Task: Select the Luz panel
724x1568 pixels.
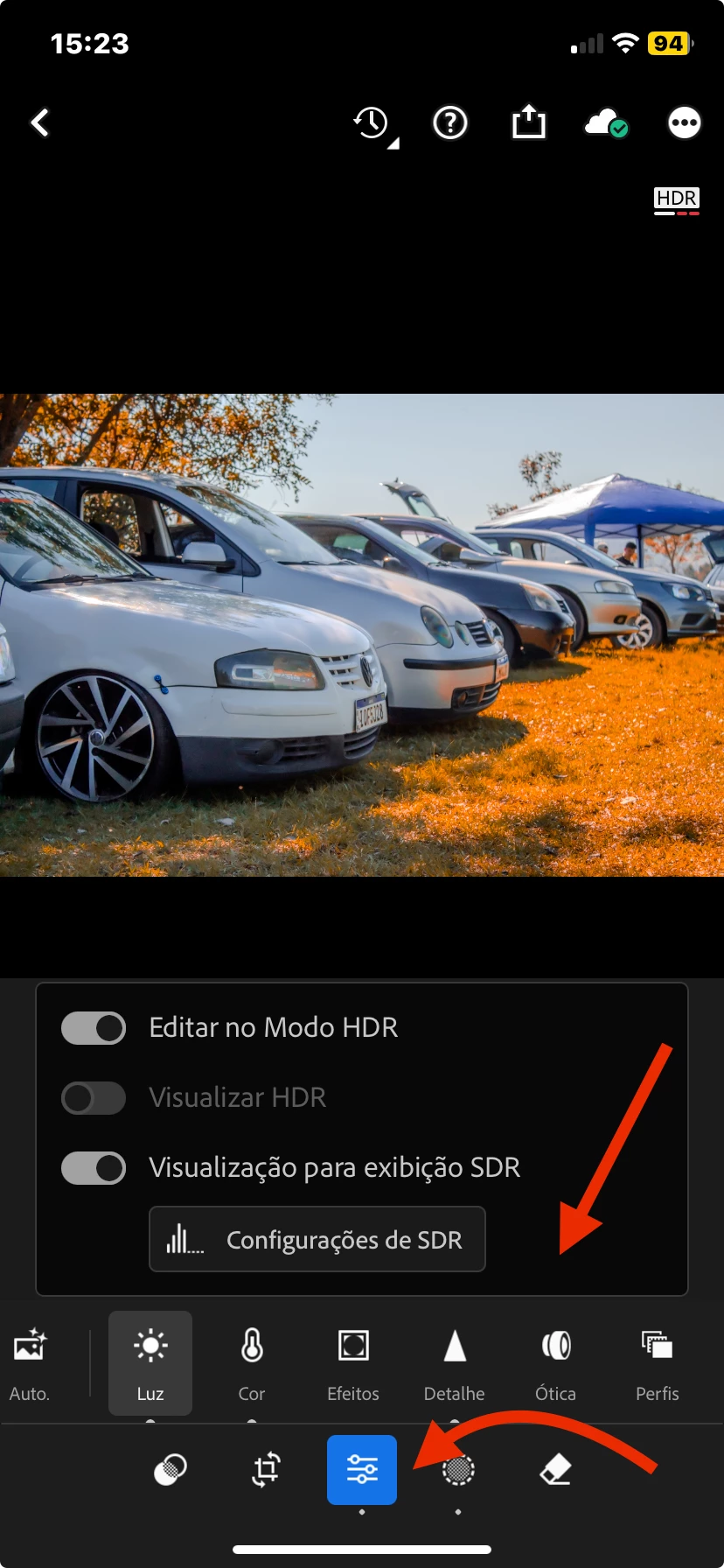Action: click(x=150, y=1361)
